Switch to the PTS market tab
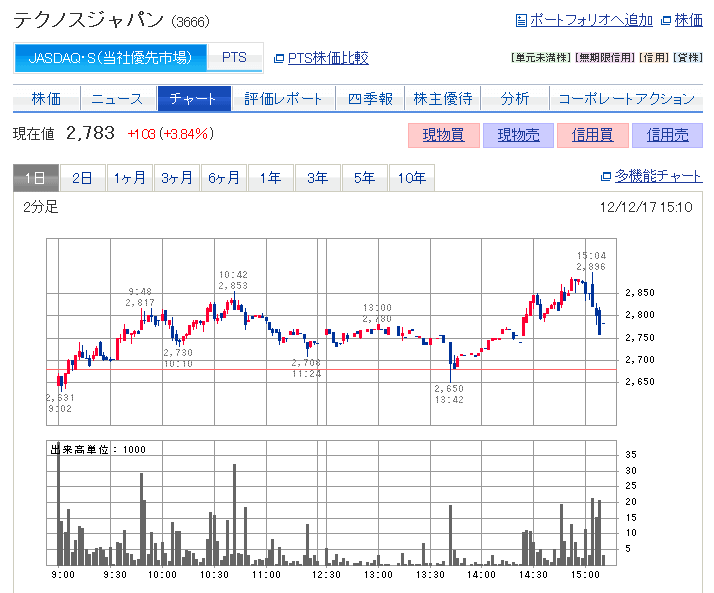Screen dimensions: 714x593 [x=234, y=58]
